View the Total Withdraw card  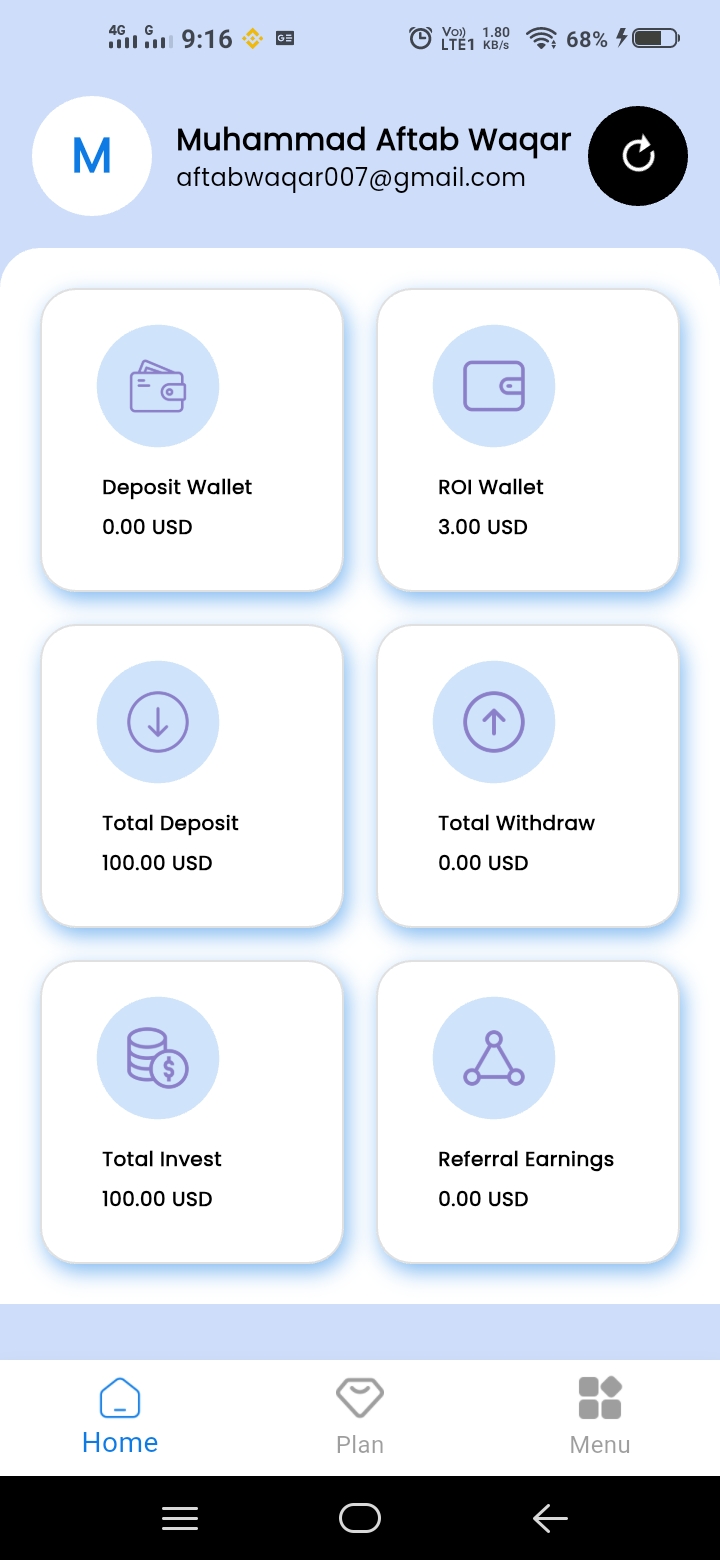tap(528, 776)
